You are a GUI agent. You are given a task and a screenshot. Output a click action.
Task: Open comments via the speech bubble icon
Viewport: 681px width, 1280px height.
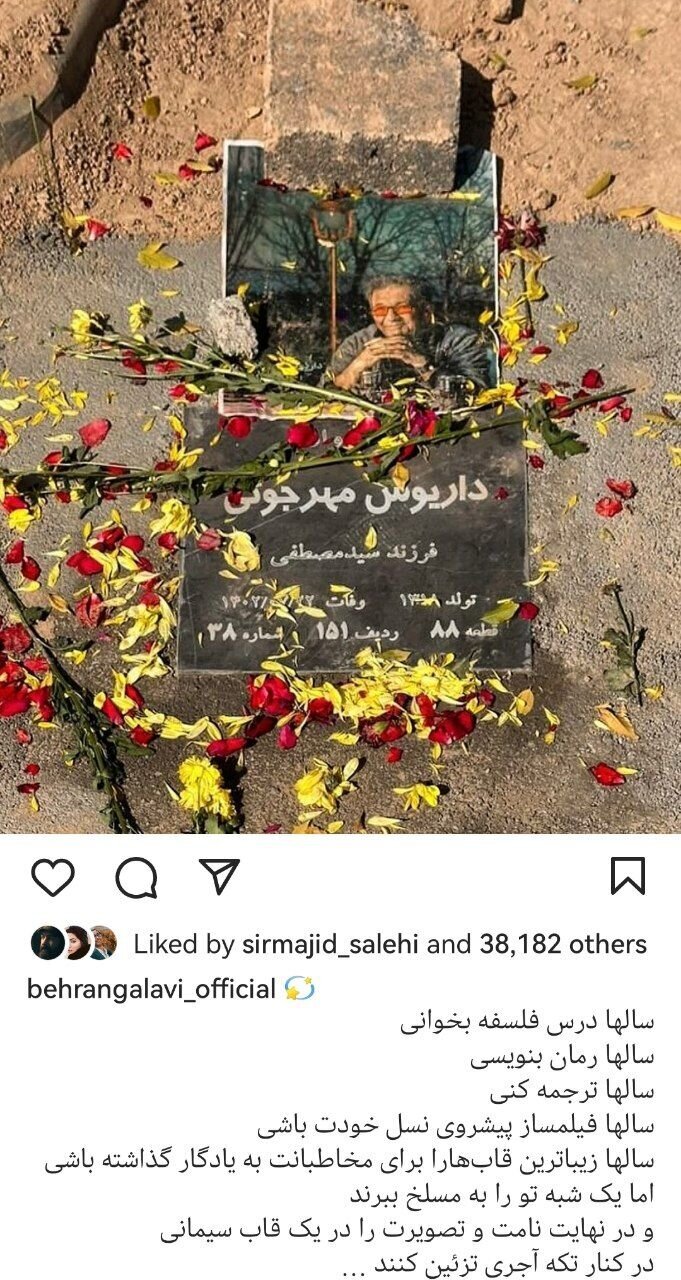[x=136, y=877]
